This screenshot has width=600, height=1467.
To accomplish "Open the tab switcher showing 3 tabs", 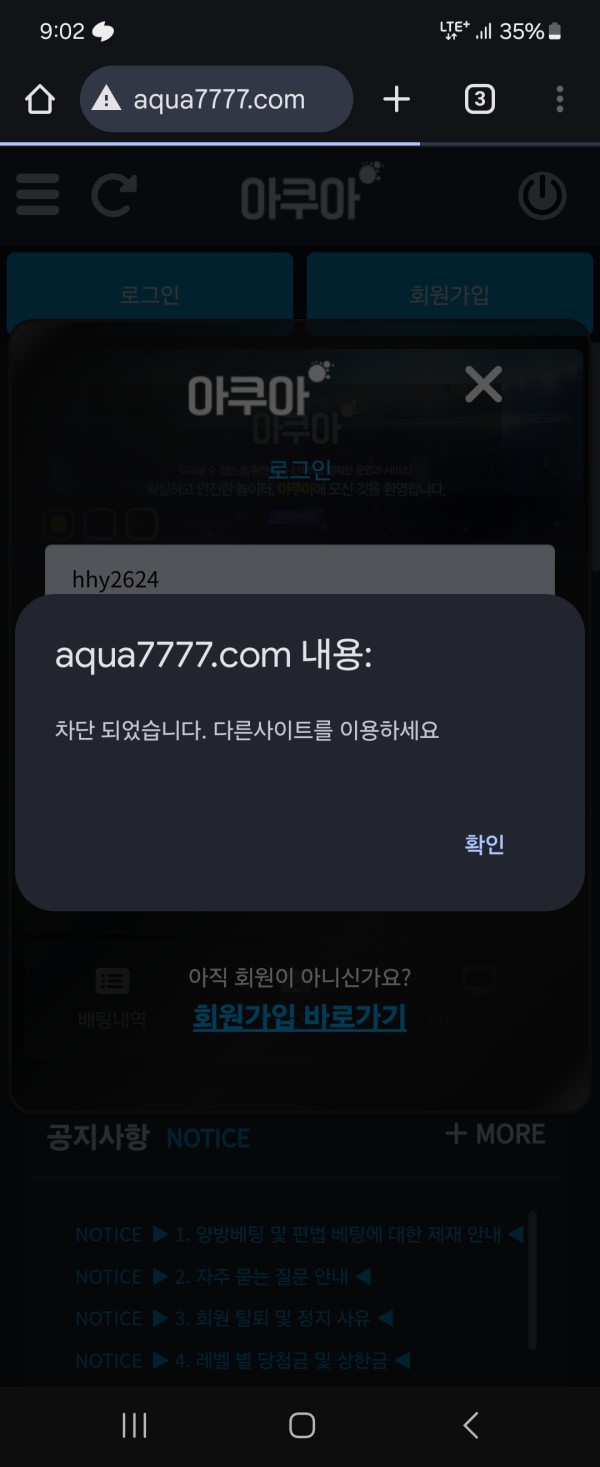I will [x=480, y=99].
